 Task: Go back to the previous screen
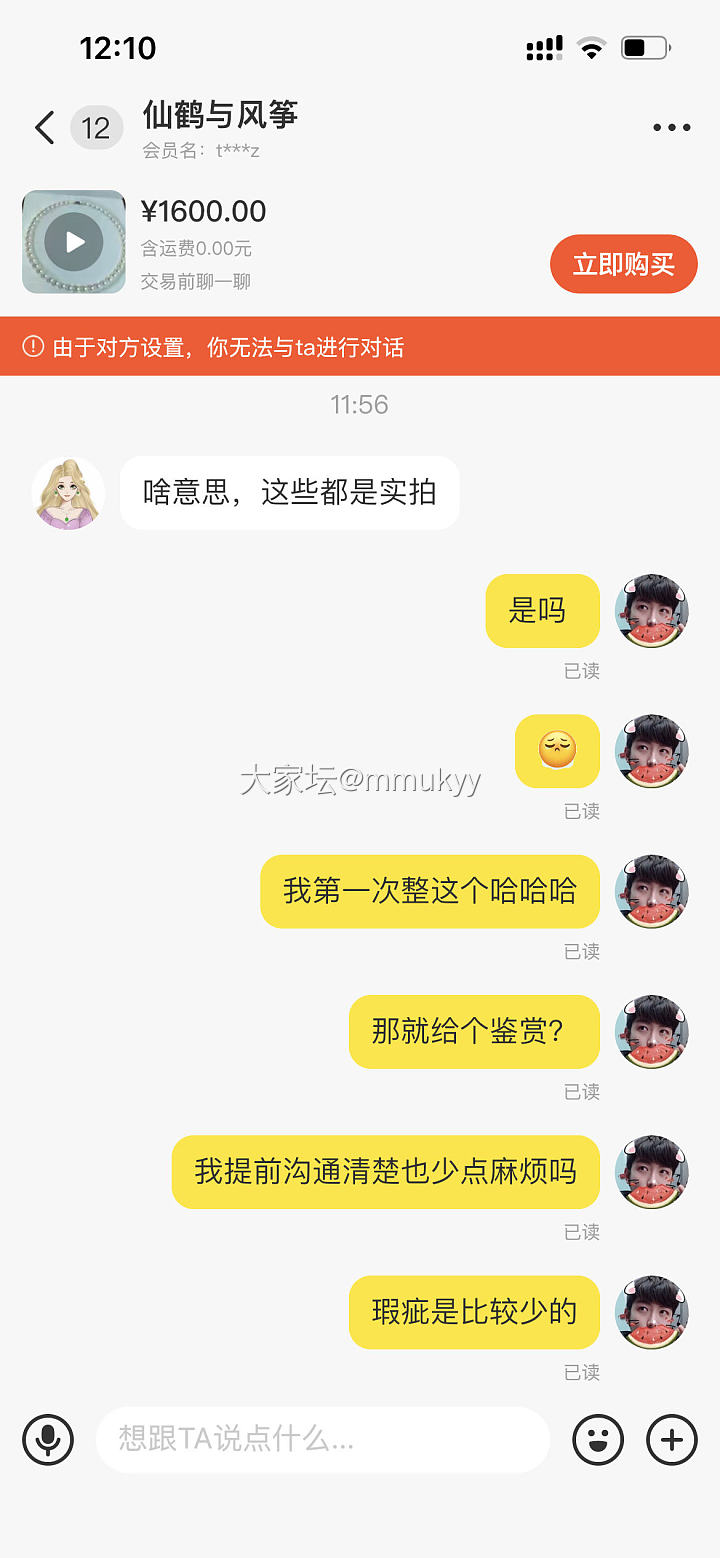pos(44,128)
